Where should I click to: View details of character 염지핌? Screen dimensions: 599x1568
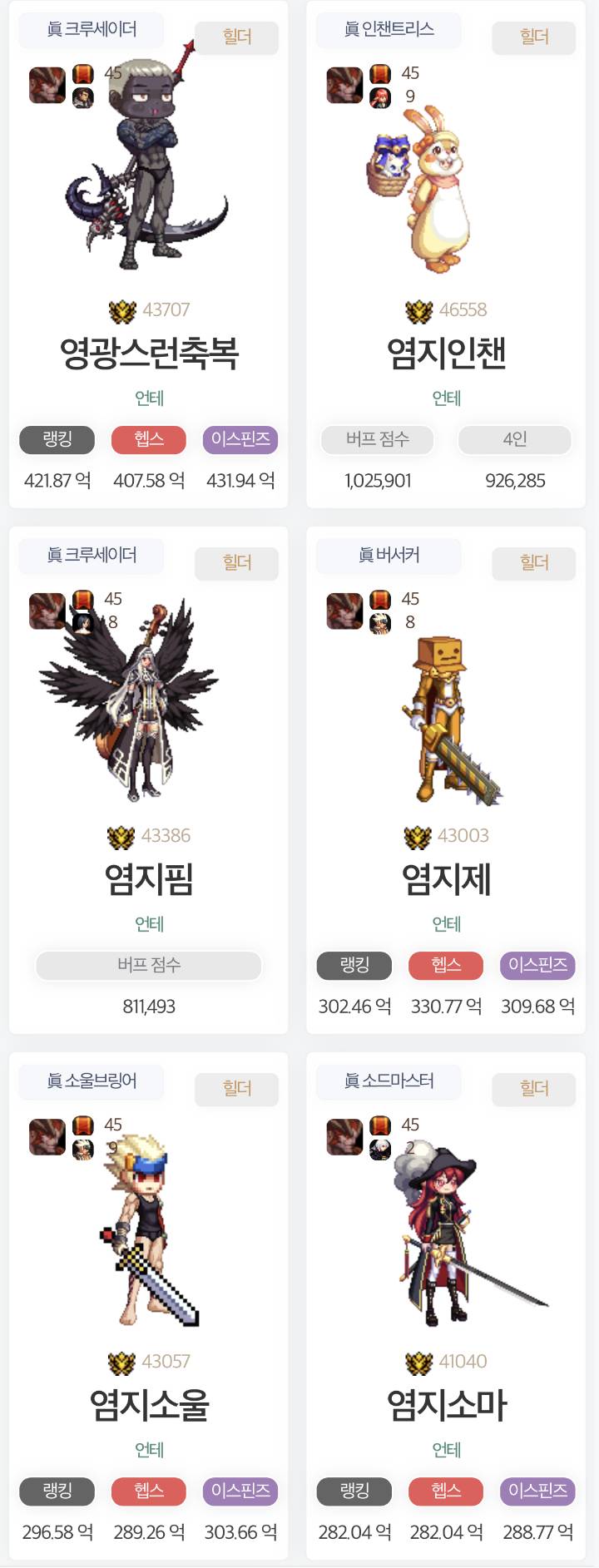click(x=149, y=878)
